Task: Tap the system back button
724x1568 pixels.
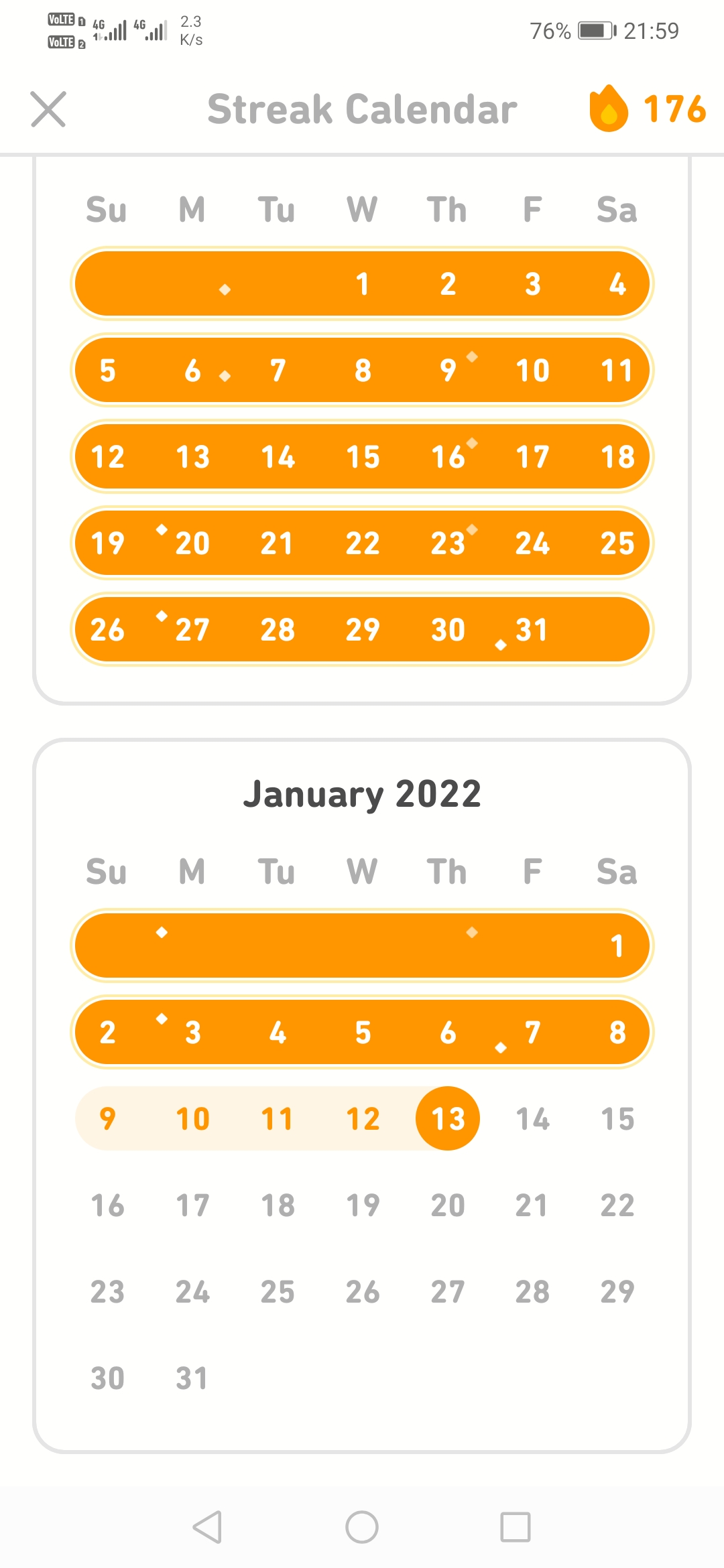Action: coord(207,1527)
